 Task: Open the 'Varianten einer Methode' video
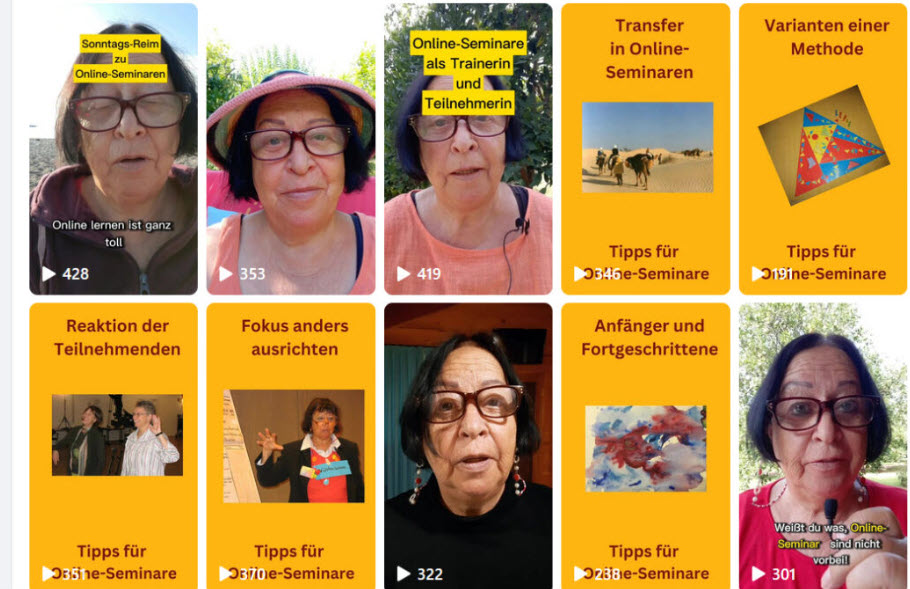tap(823, 150)
